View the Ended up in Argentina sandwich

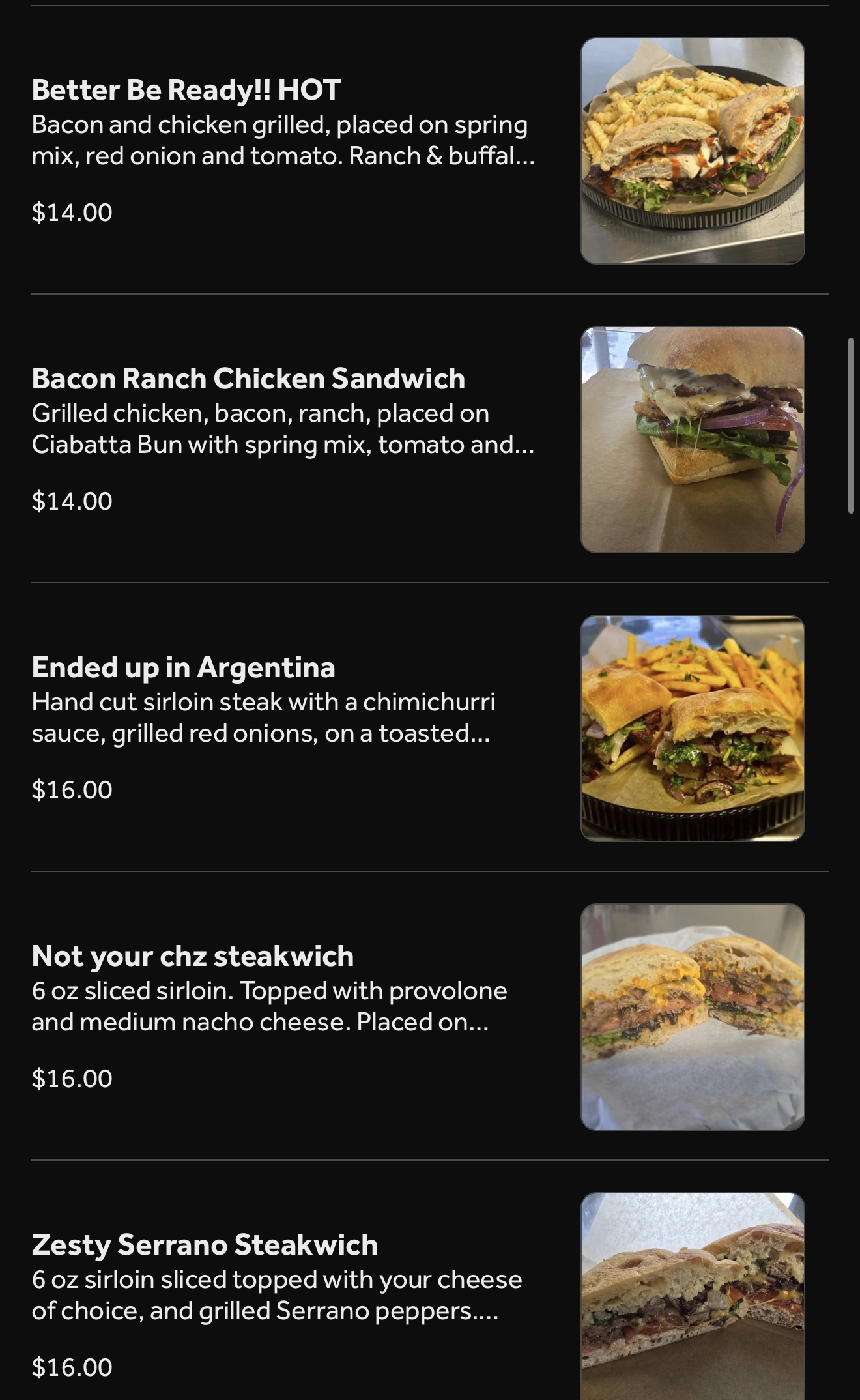pos(183,667)
